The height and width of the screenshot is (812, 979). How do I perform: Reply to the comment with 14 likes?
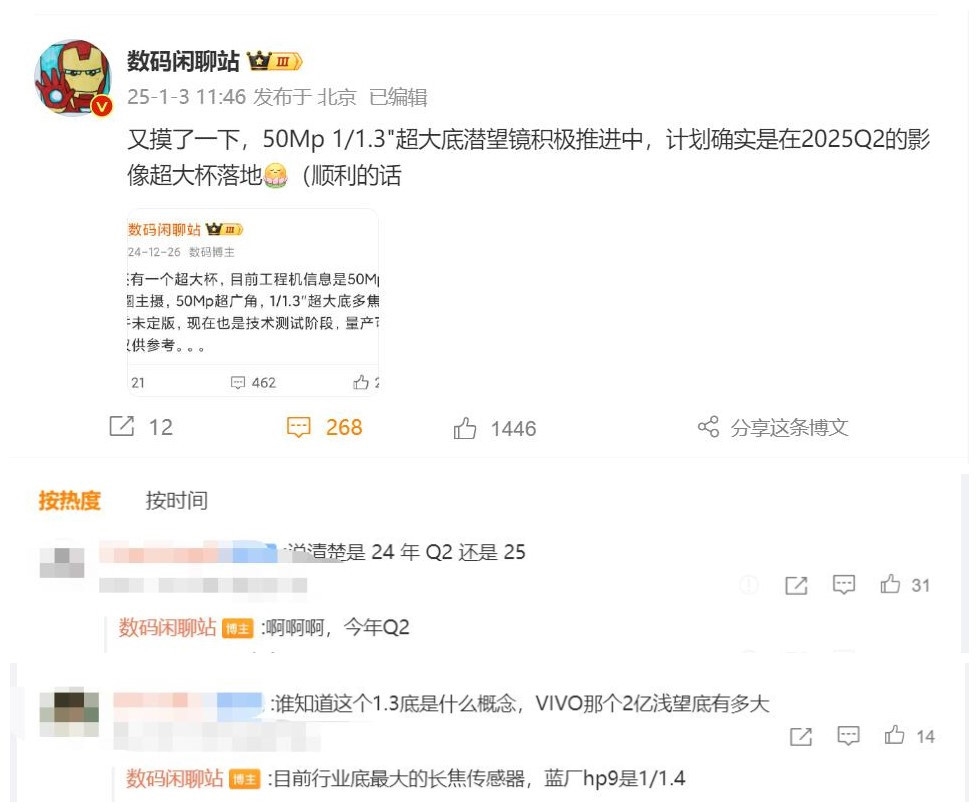pyautogui.click(x=848, y=736)
